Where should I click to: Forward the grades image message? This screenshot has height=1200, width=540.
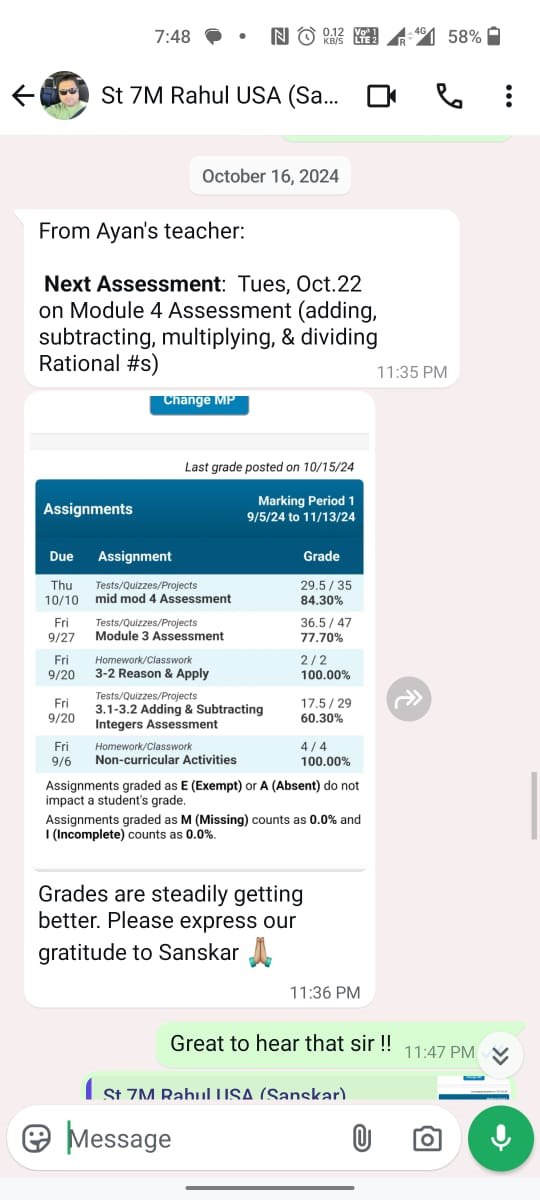point(409,699)
